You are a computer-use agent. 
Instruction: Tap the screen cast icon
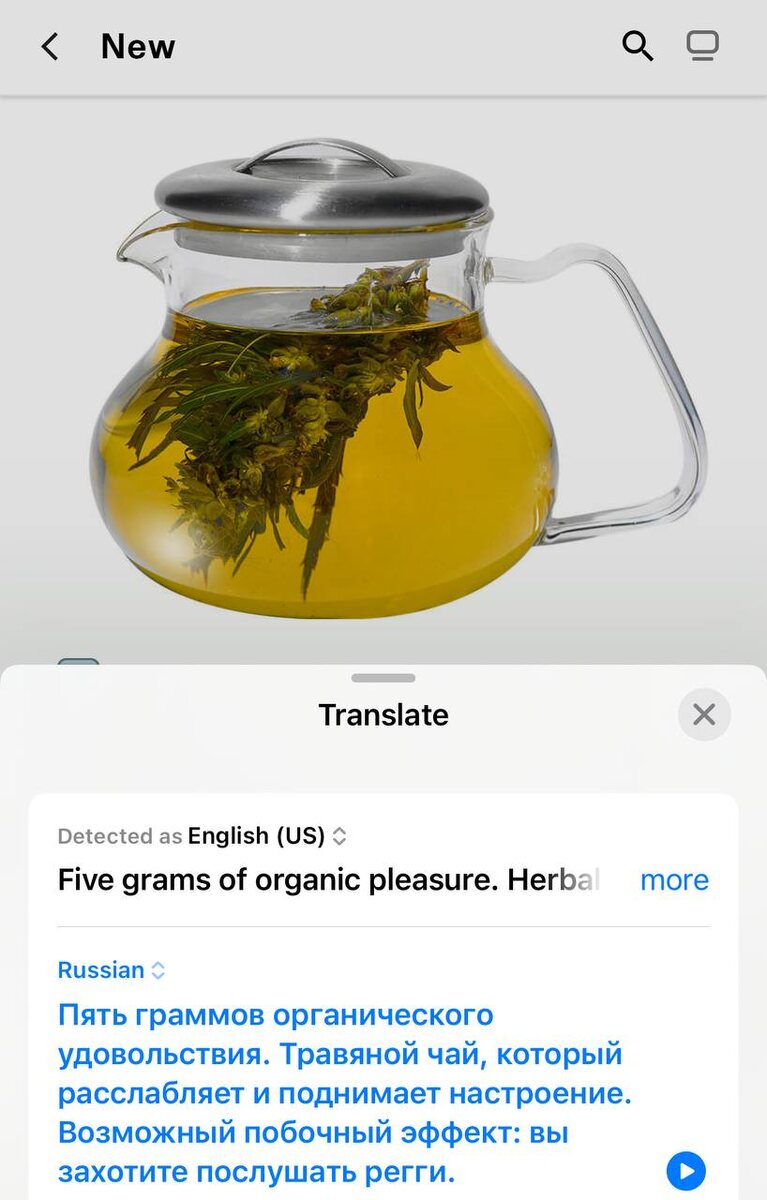(703, 46)
